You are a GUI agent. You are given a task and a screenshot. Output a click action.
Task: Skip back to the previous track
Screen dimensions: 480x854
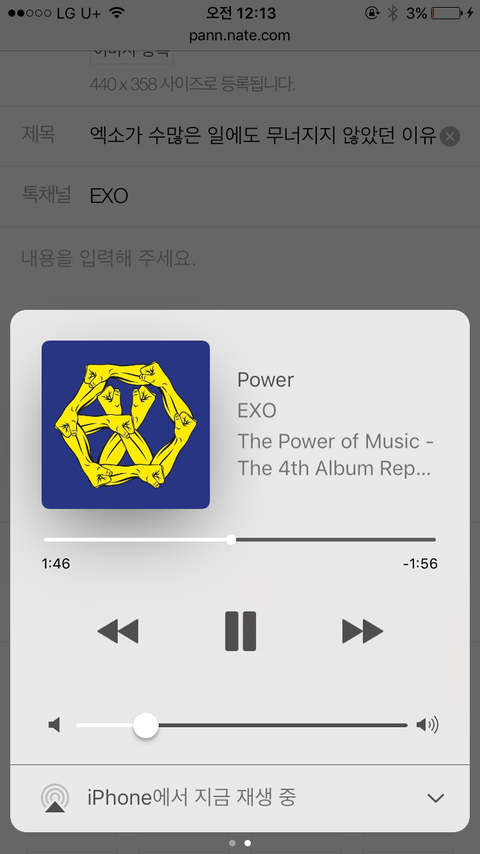tap(118, 632)
